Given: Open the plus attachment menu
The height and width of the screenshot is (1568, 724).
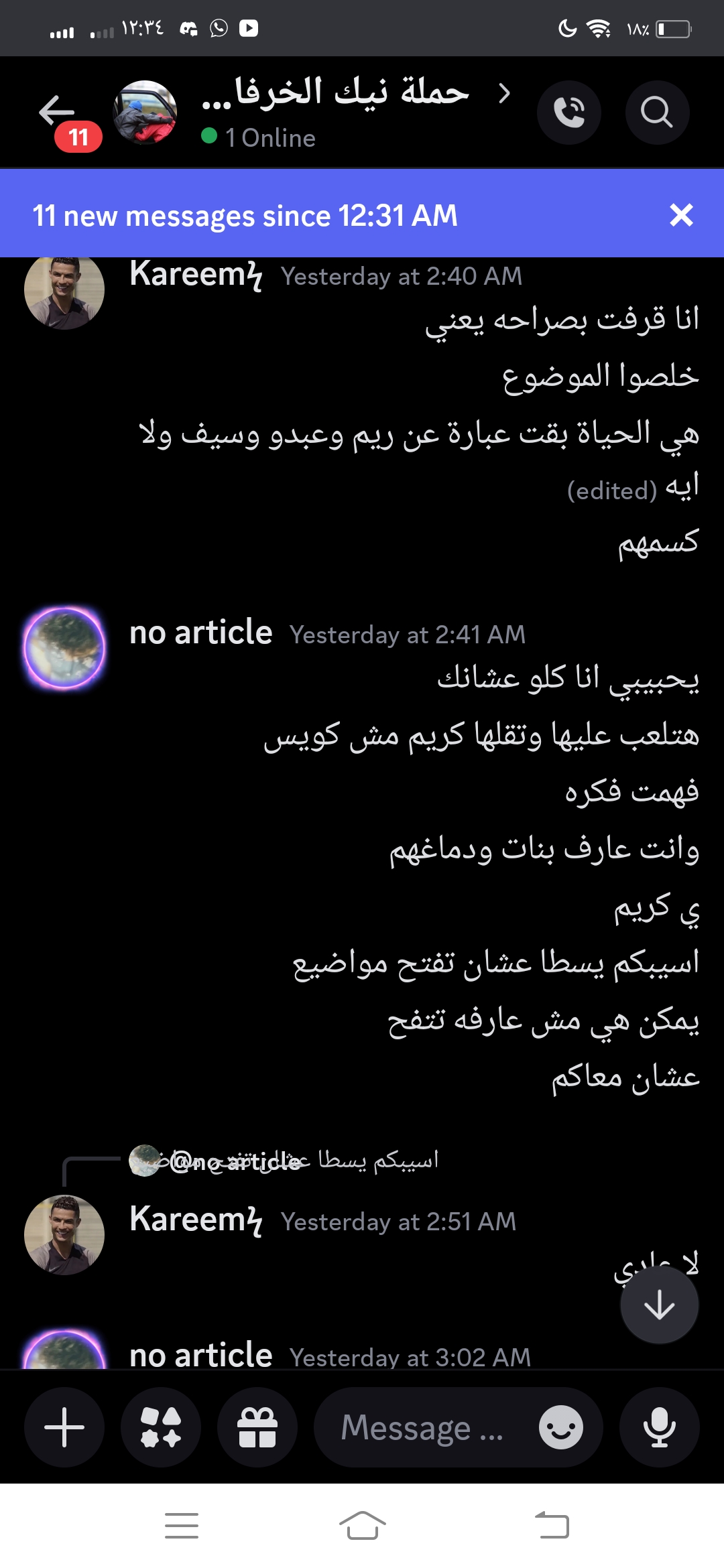Looking at the screenshot, I should click(64, 1427).
